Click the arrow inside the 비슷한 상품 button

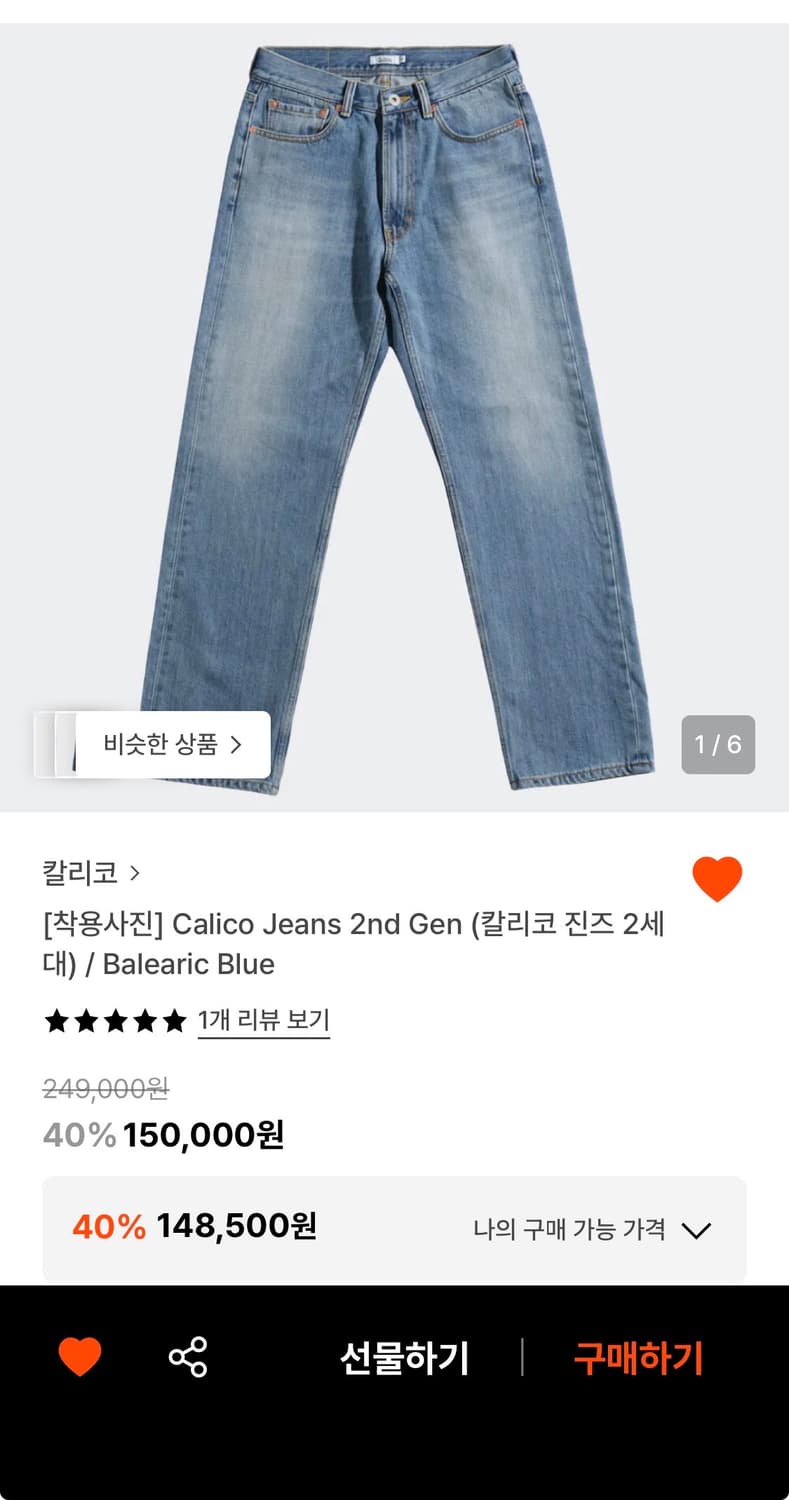click(239, 744)
